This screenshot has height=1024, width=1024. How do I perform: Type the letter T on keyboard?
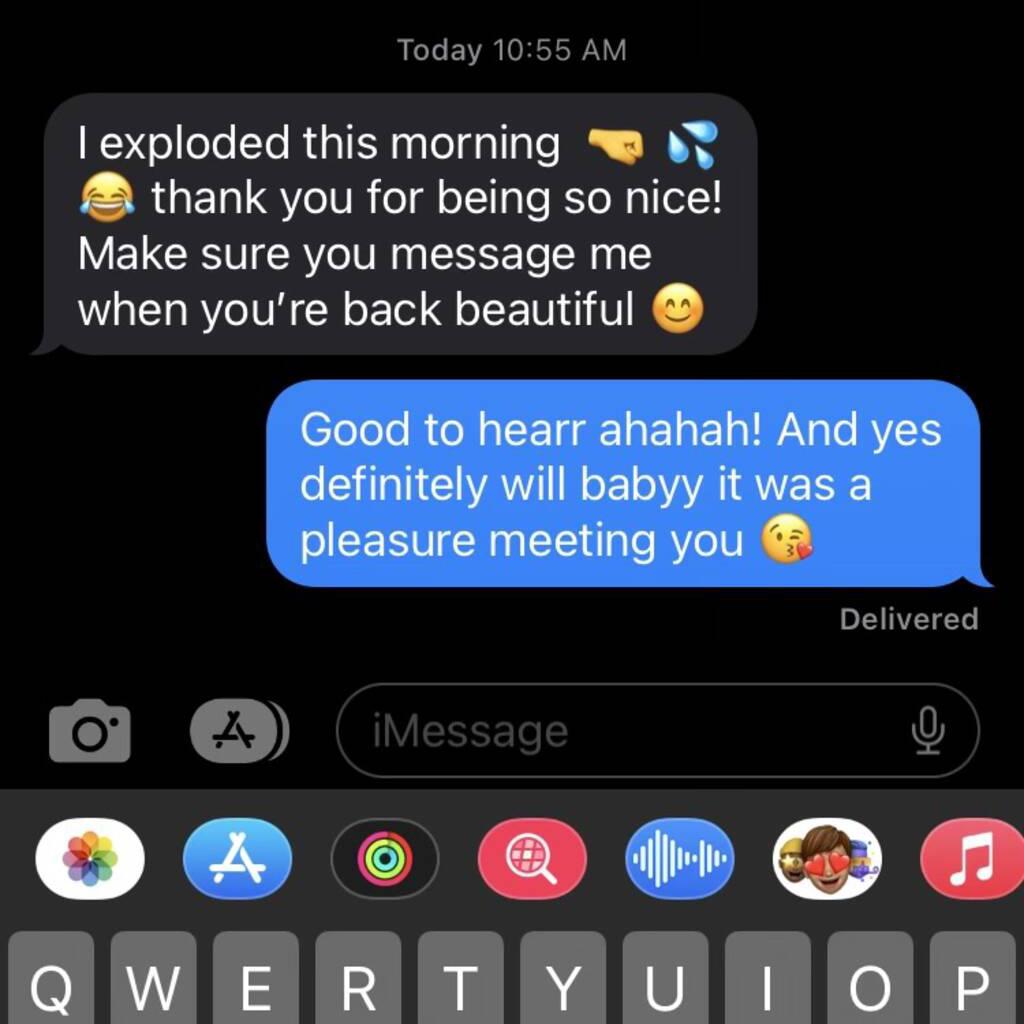460,985
